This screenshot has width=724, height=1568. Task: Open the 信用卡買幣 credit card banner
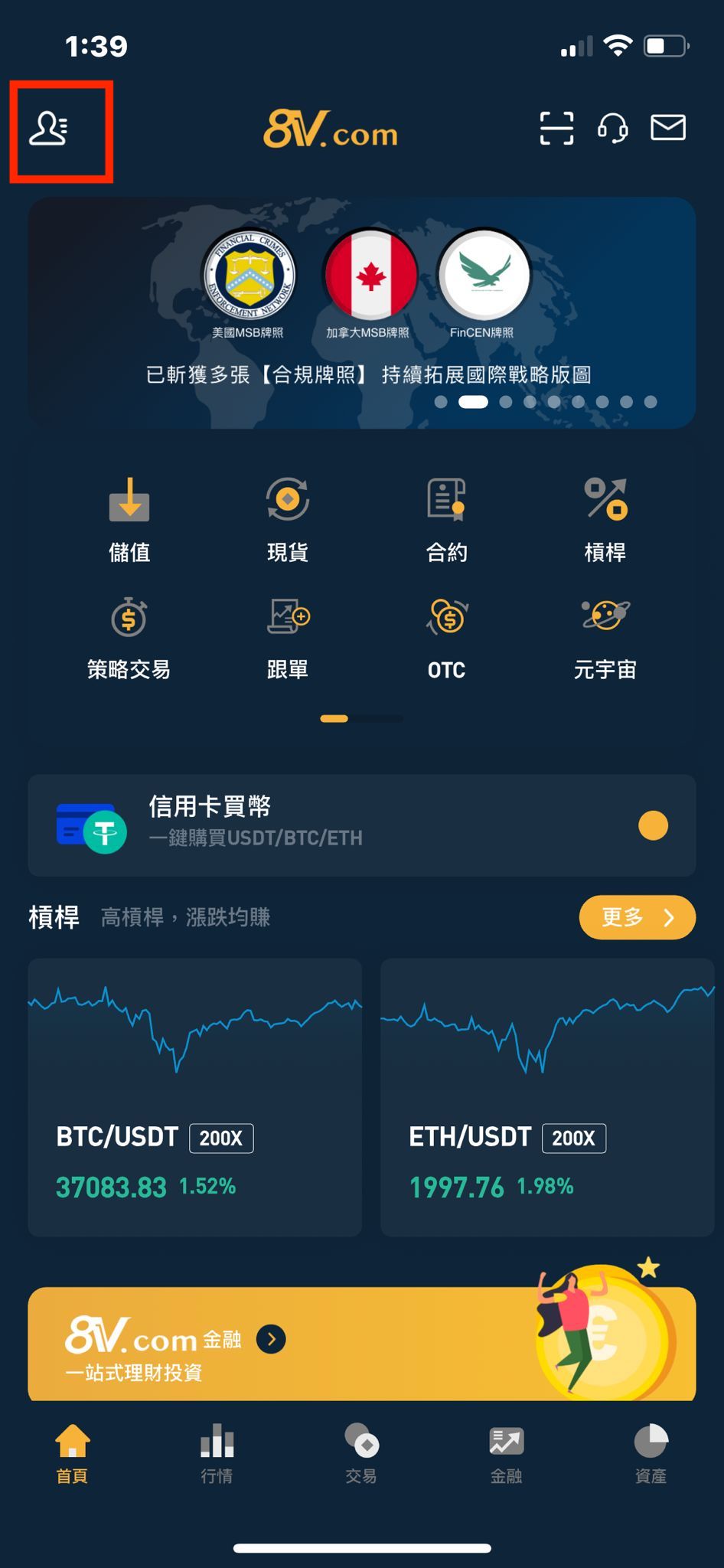361,825
